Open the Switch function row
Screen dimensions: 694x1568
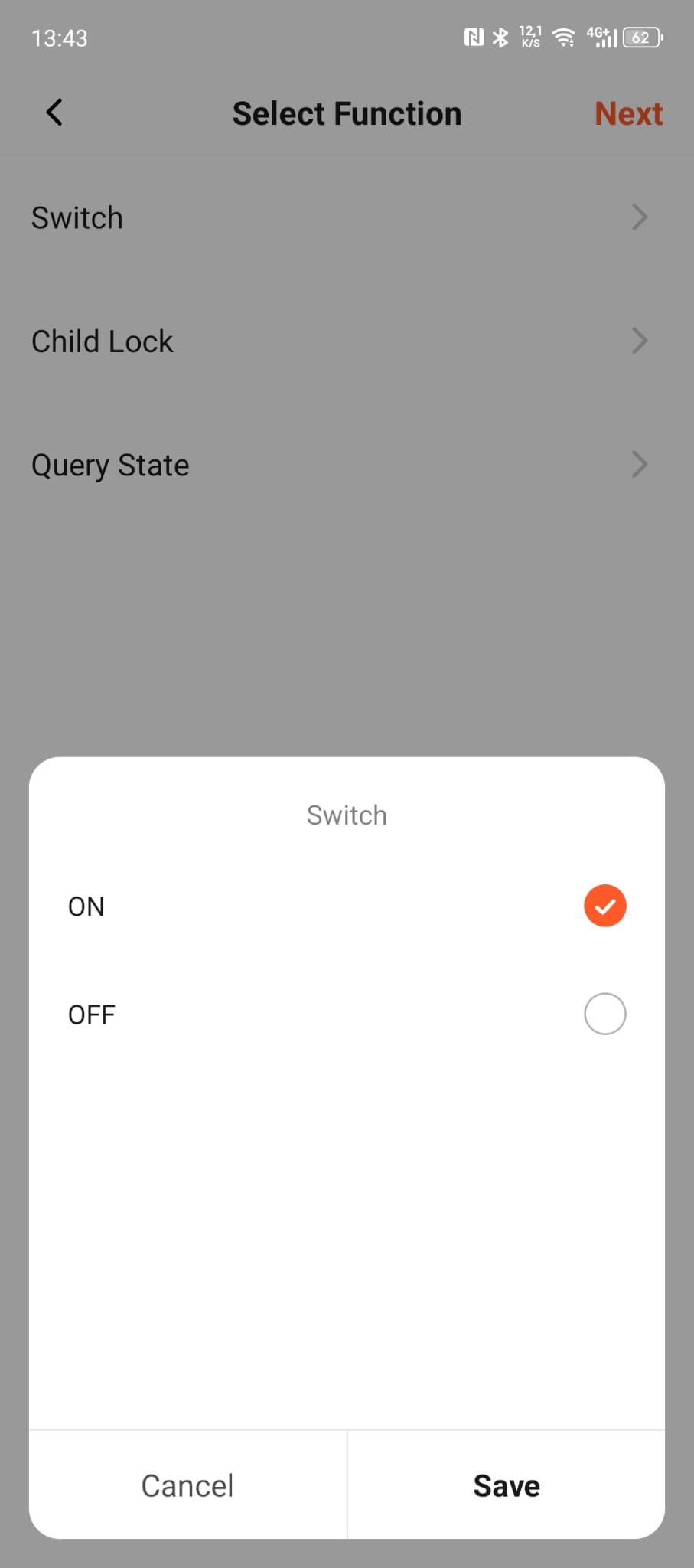[347, 217]
